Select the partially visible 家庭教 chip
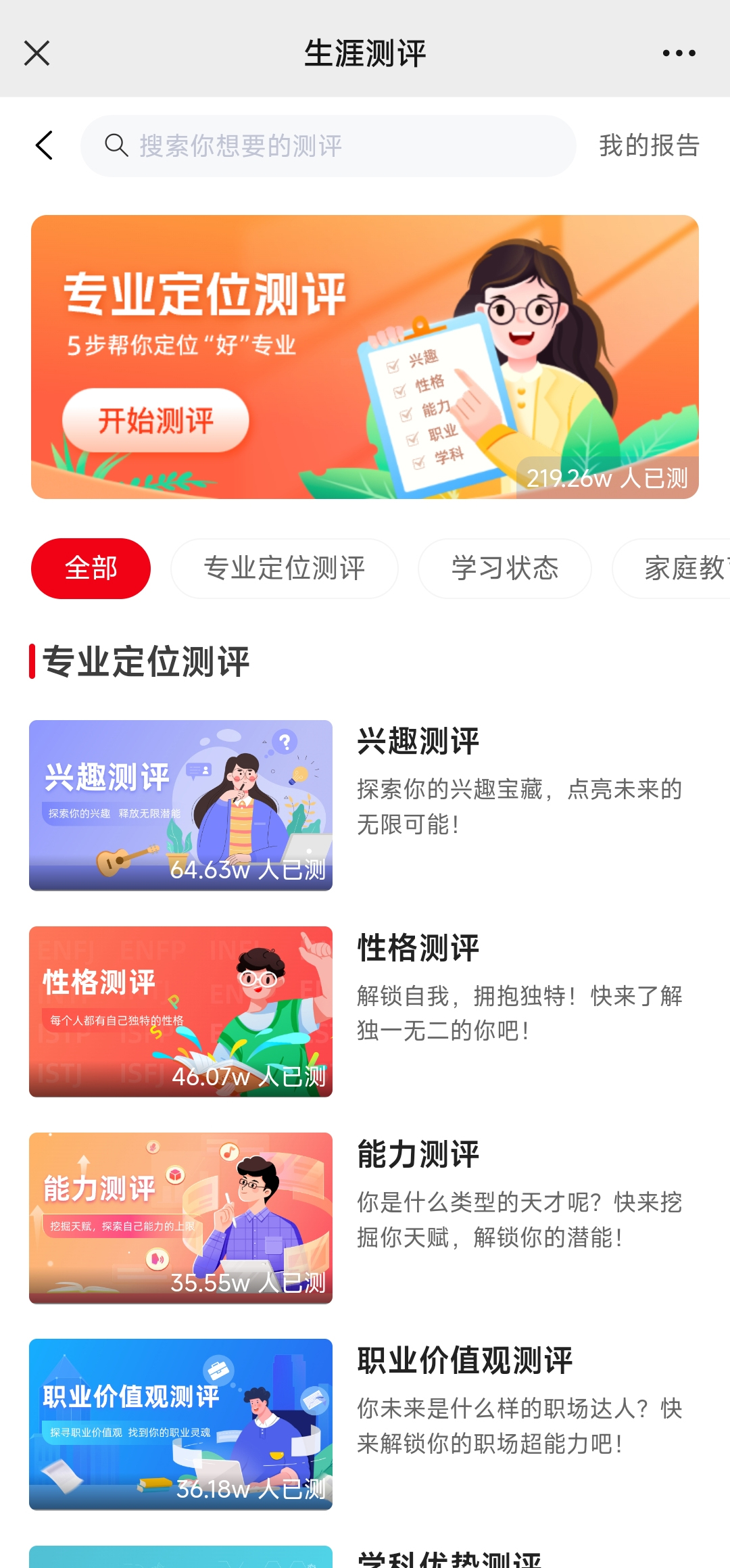730x1568 pixels. point(671,568)
